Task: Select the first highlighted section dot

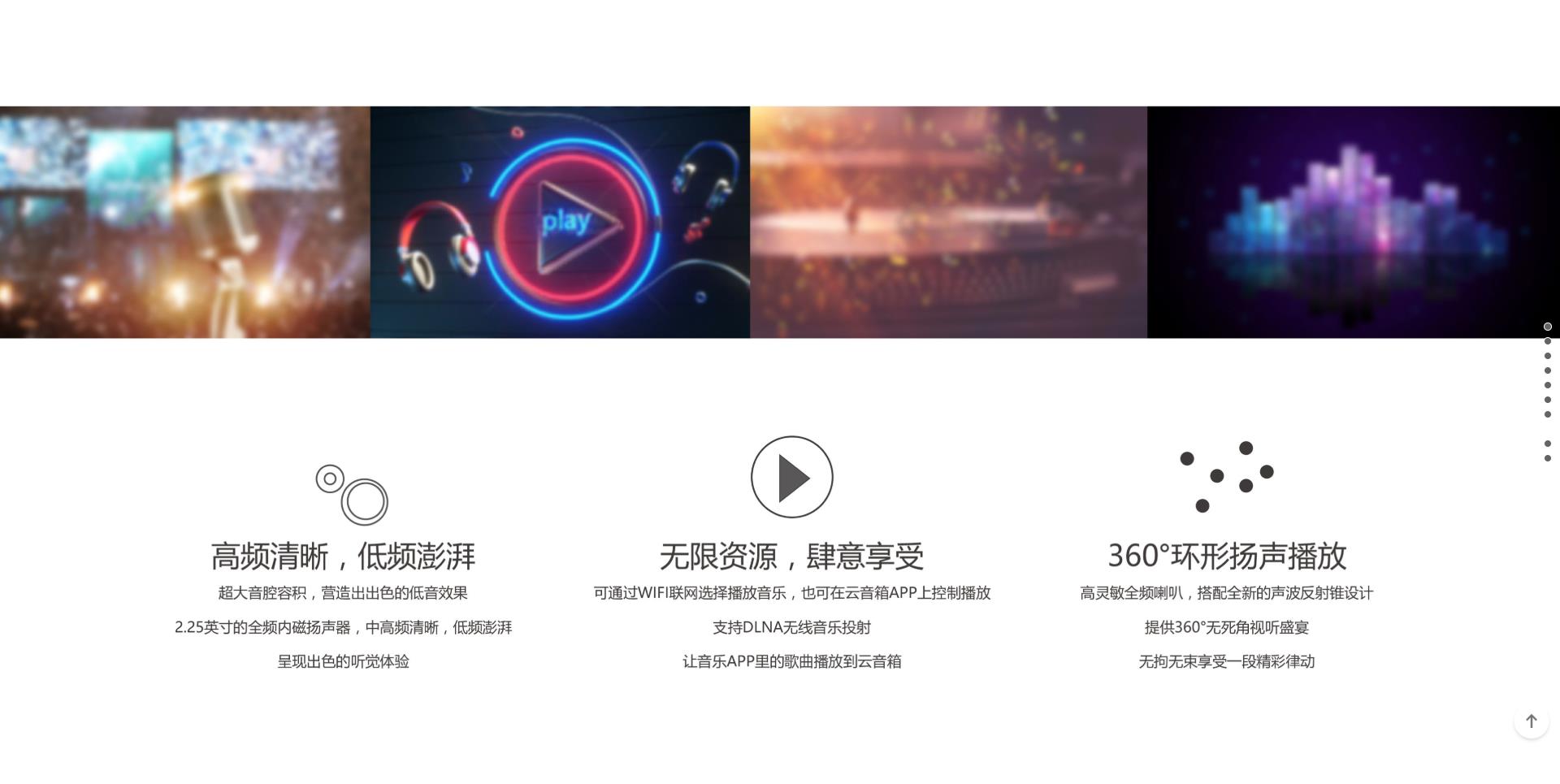Action: [1547, 327]
